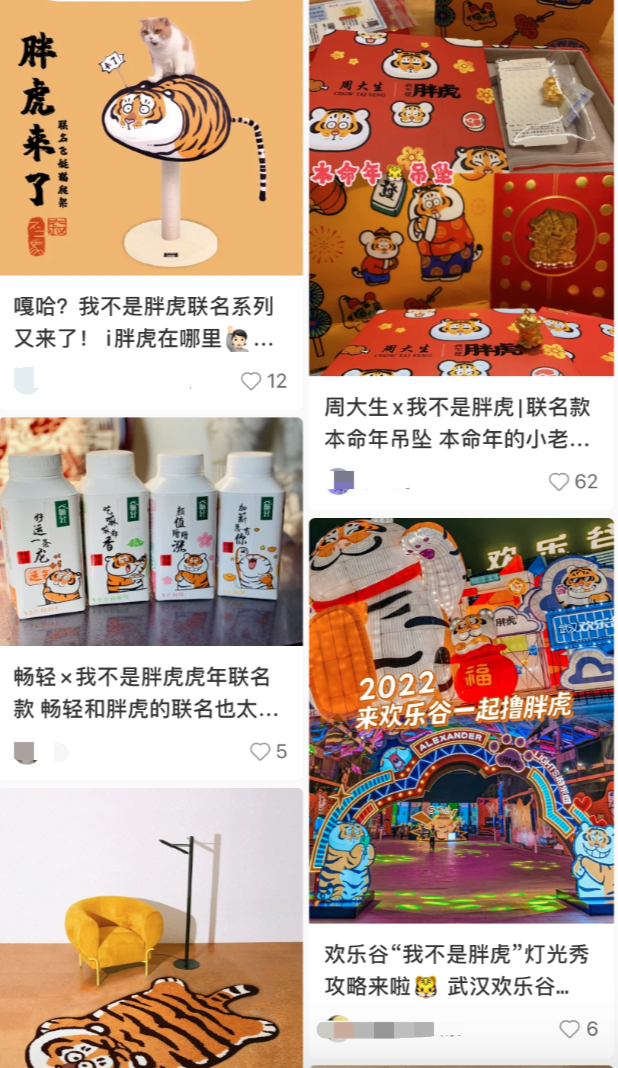The width and height of the screenshot is (618, 1068).
Task: View the author avatar of 畅轻 post
Action: pyautogui.click(x=25, y=752)
